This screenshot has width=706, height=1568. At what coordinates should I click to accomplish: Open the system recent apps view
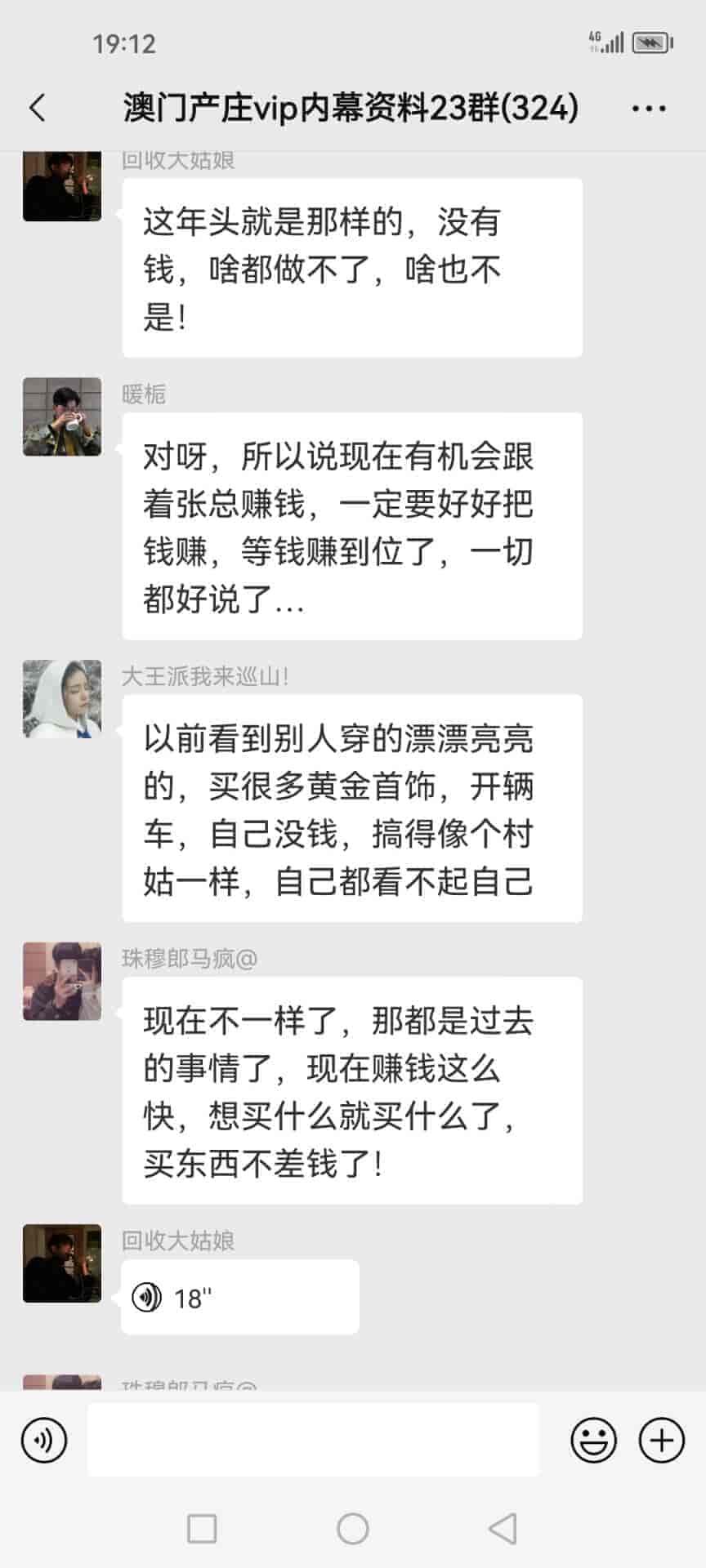202,1528
